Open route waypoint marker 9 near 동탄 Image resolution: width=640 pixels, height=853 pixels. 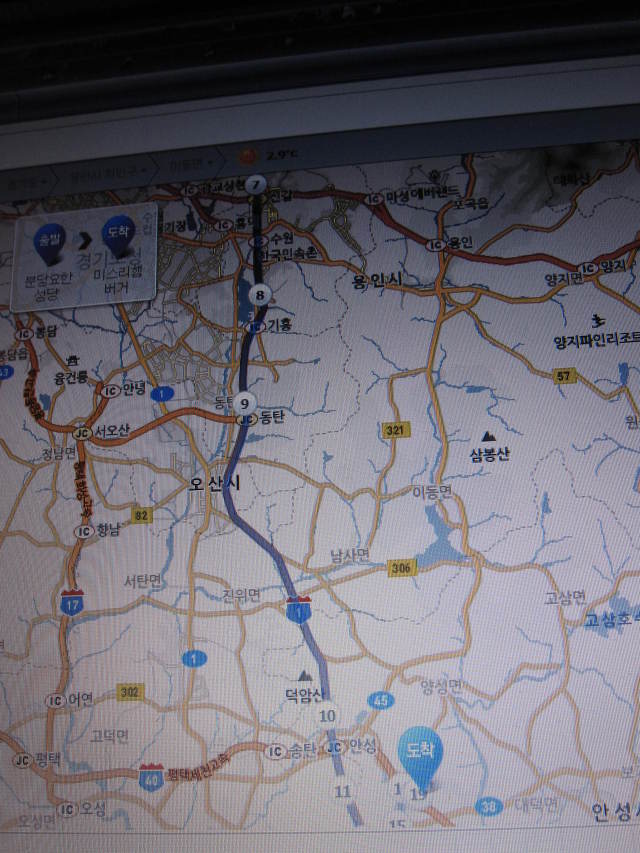245,403
